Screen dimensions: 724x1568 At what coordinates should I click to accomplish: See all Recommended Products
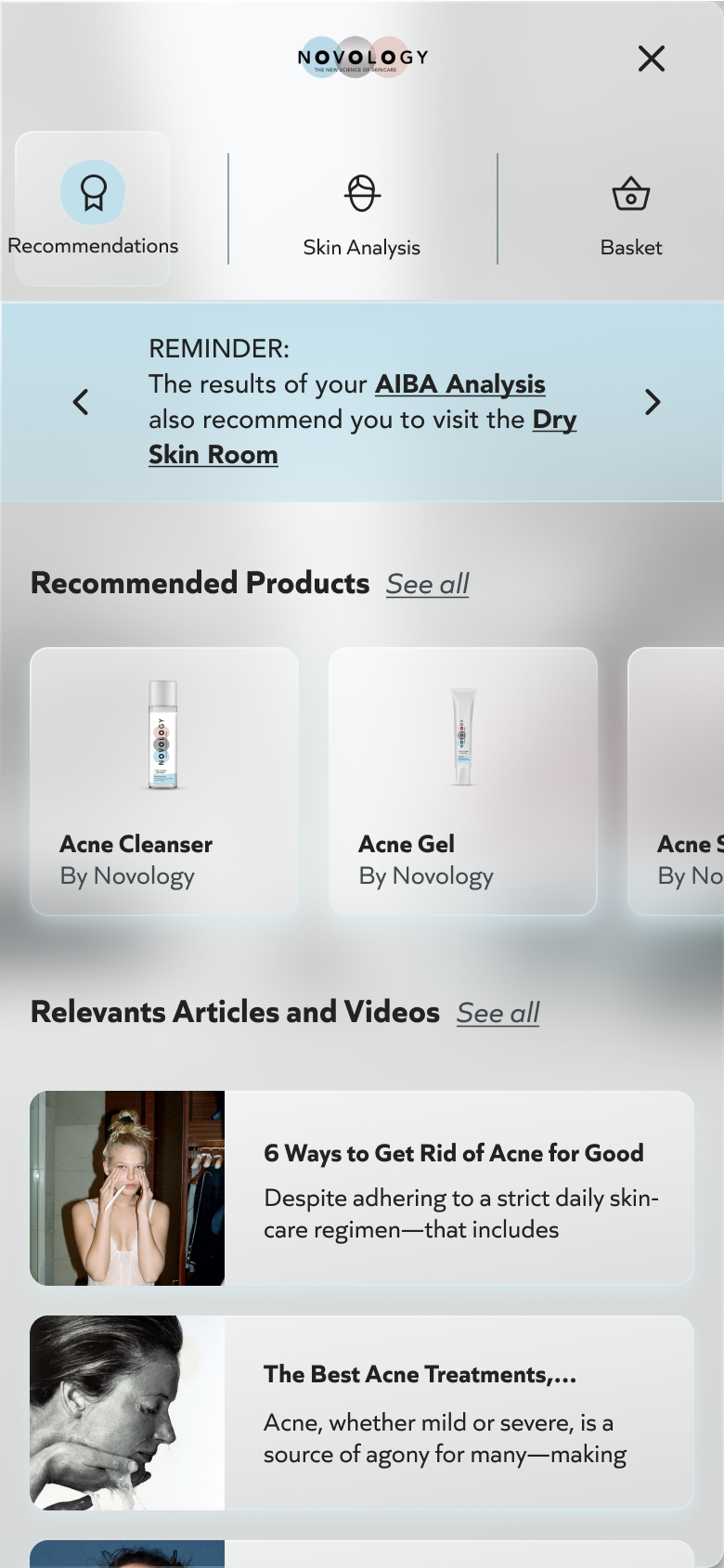(428, 584)
